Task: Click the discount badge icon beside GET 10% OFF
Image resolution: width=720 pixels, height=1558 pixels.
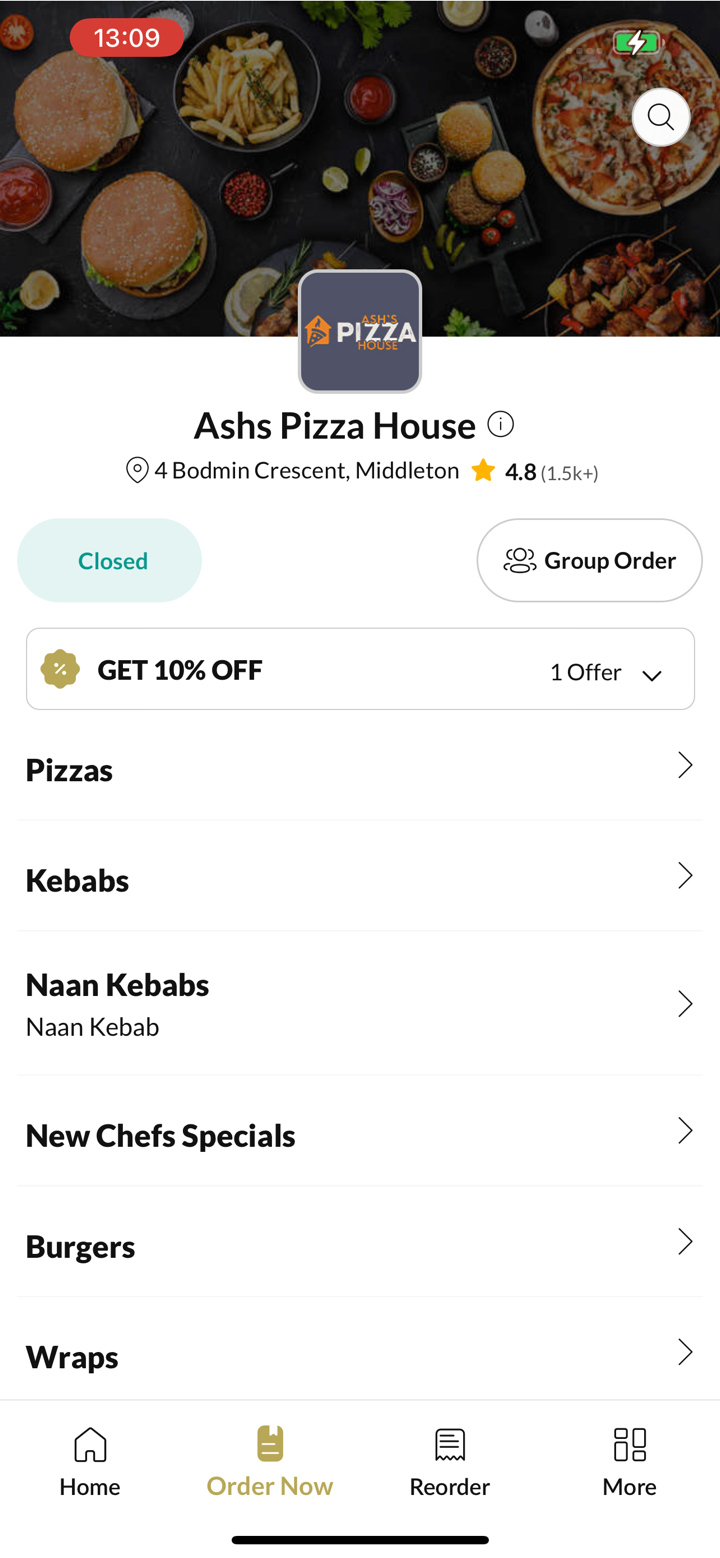Action: point(60,668)
